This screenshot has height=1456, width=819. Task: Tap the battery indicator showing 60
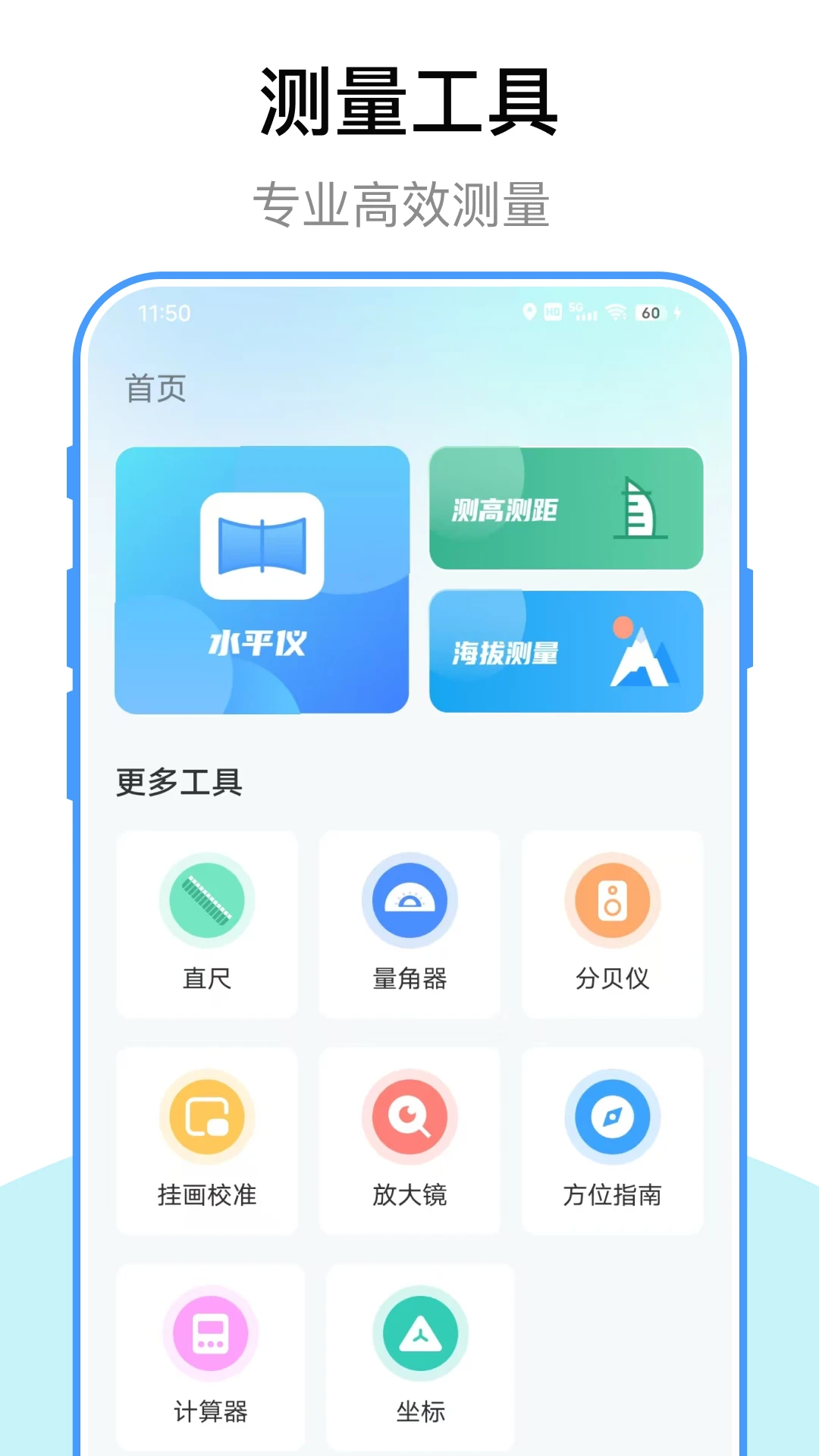(x=651, y=312)
